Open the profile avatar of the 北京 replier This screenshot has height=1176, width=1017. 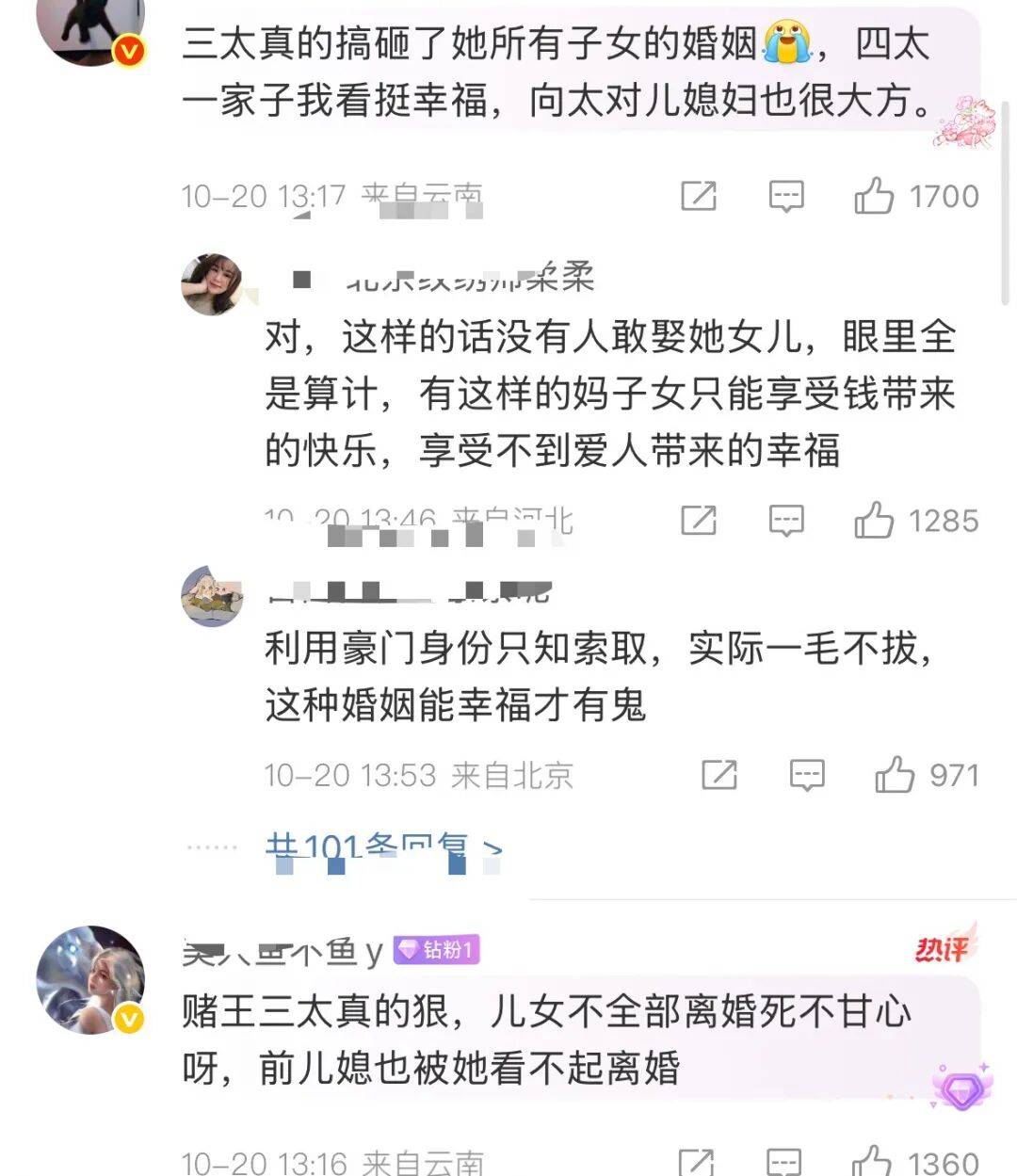tap(212, 596)
